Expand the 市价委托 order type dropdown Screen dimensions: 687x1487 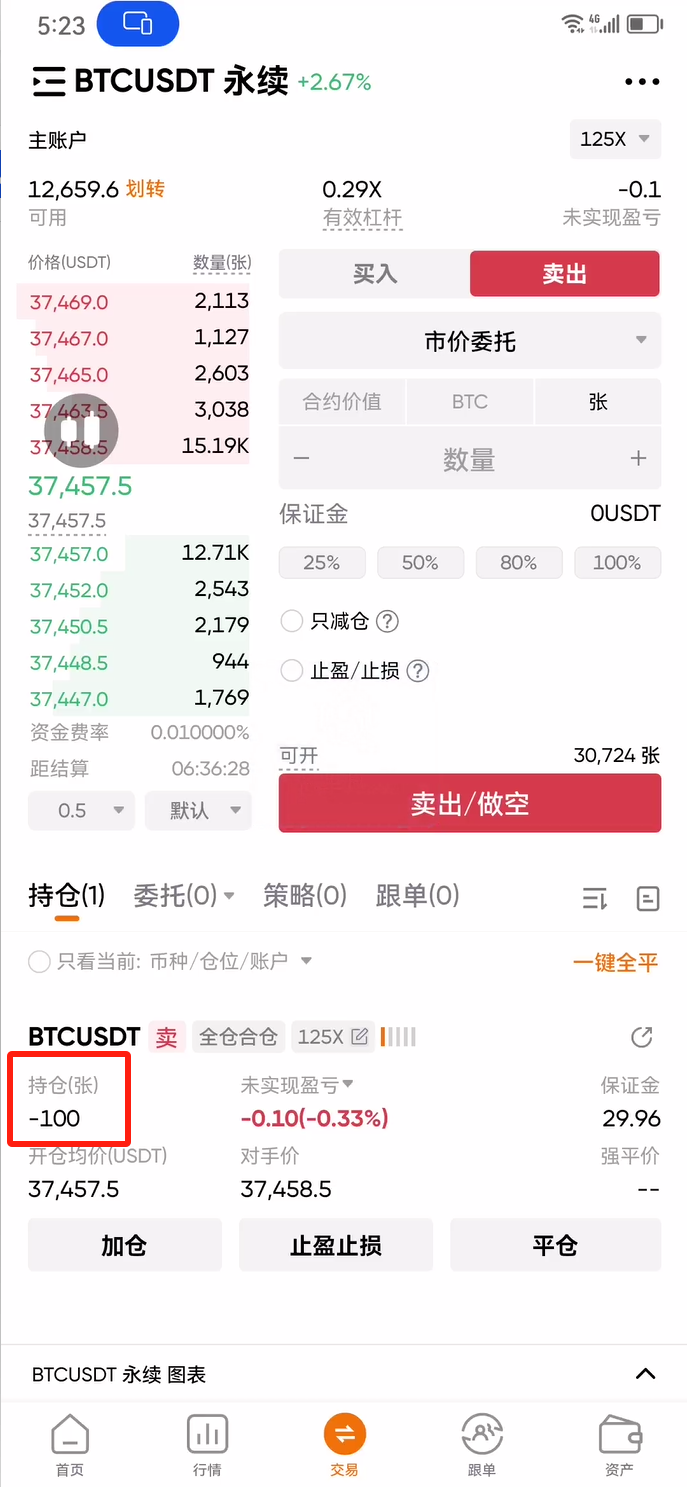point(470,341)
